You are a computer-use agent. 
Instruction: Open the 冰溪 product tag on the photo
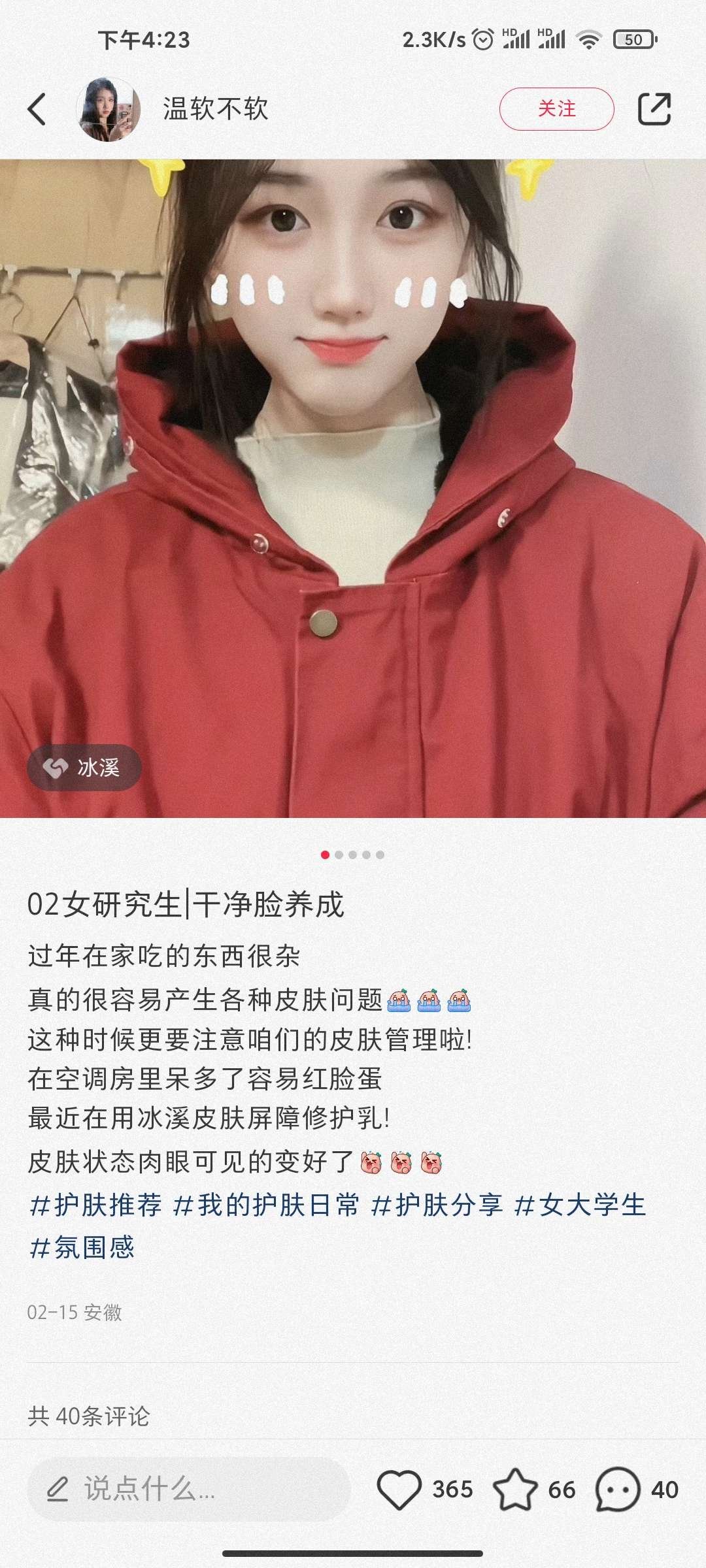84,768
